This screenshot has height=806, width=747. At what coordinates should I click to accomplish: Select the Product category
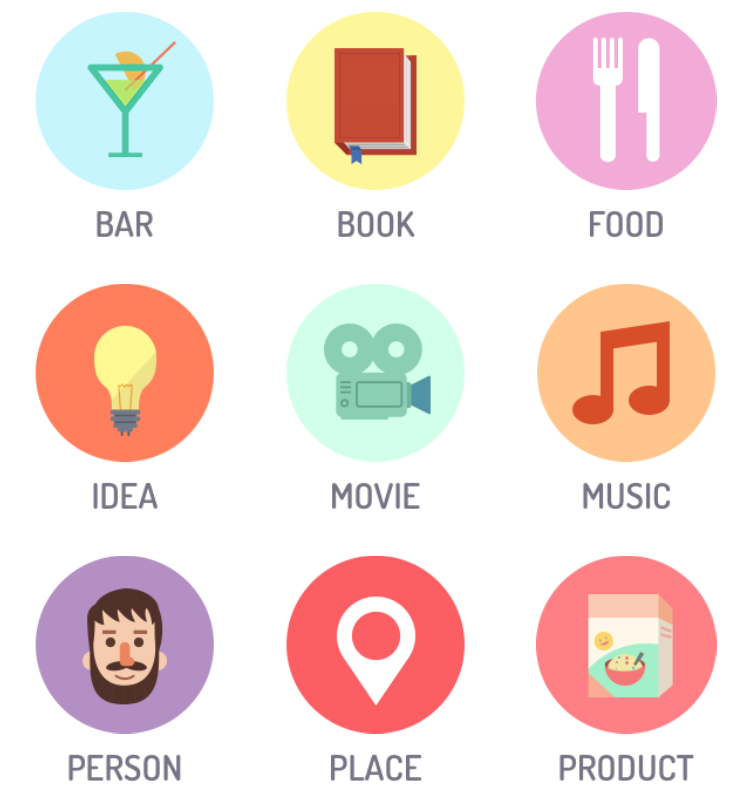(626, 645)
